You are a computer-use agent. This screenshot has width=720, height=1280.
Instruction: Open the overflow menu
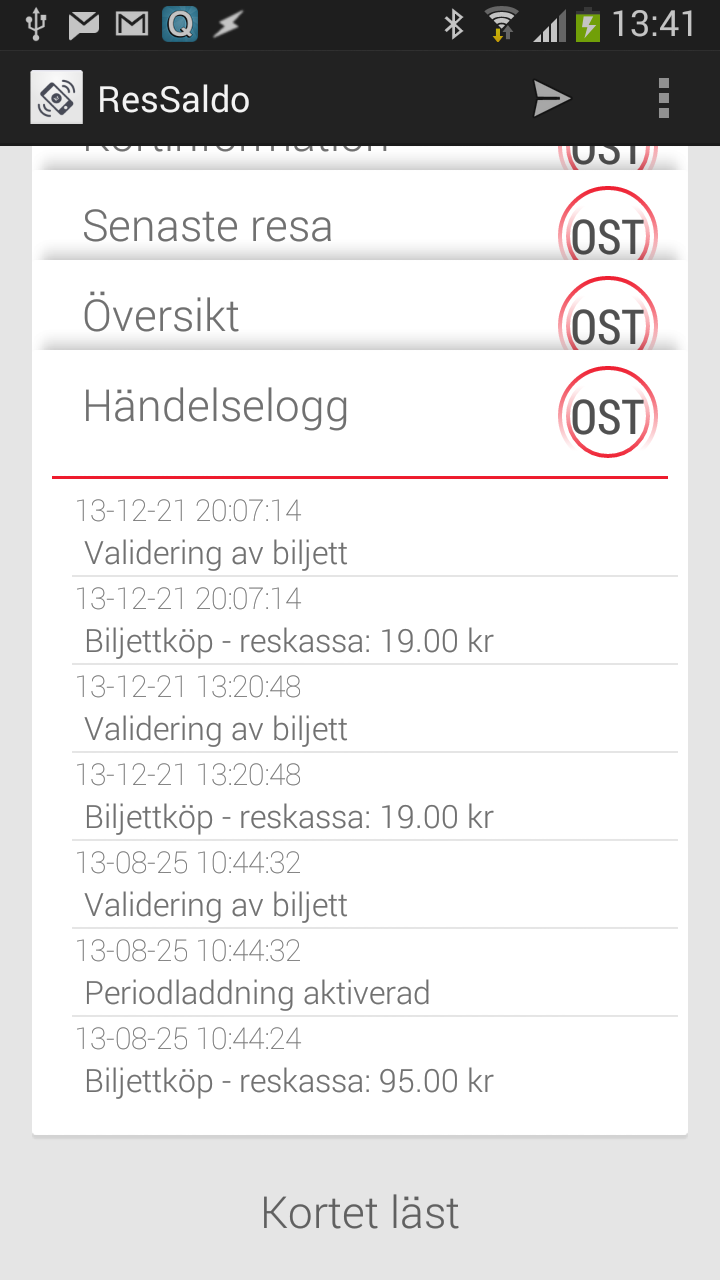coord(663,98)
